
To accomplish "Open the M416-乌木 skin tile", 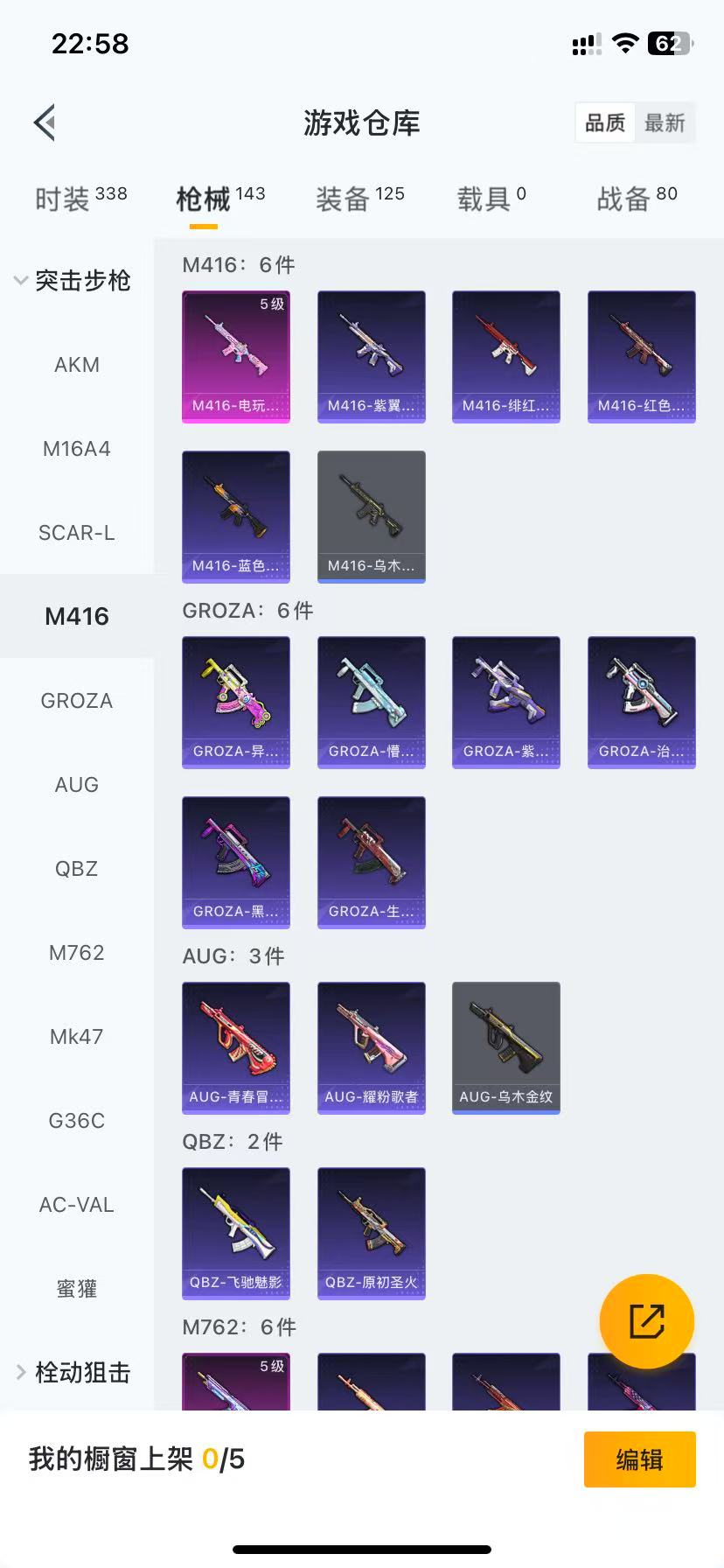I will pyautogui.click(x=371, y=516).
